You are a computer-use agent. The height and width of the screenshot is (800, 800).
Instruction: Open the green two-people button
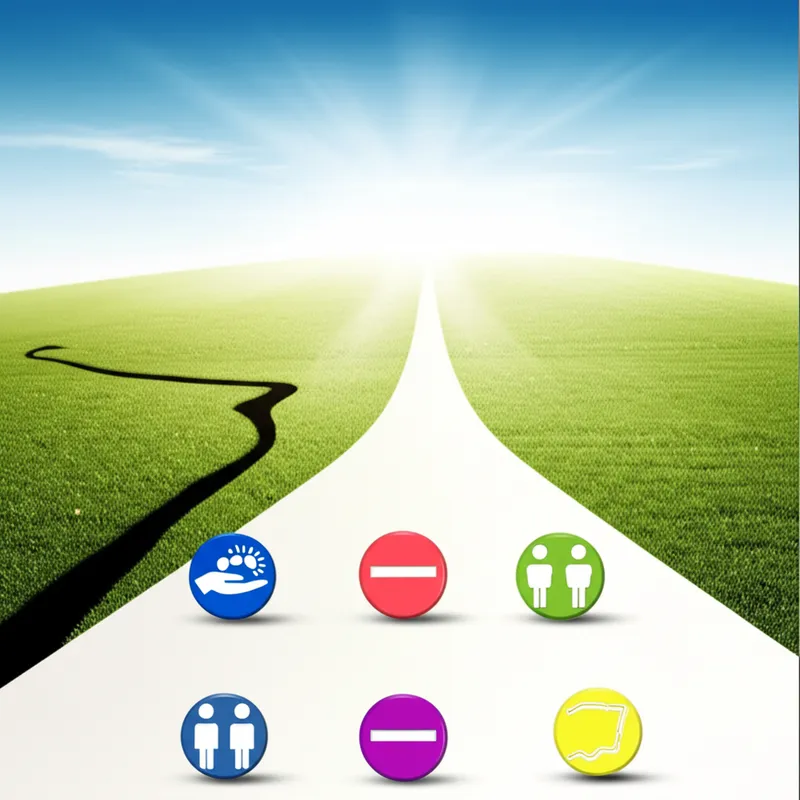pyautogui.click(x=559, y=575)
